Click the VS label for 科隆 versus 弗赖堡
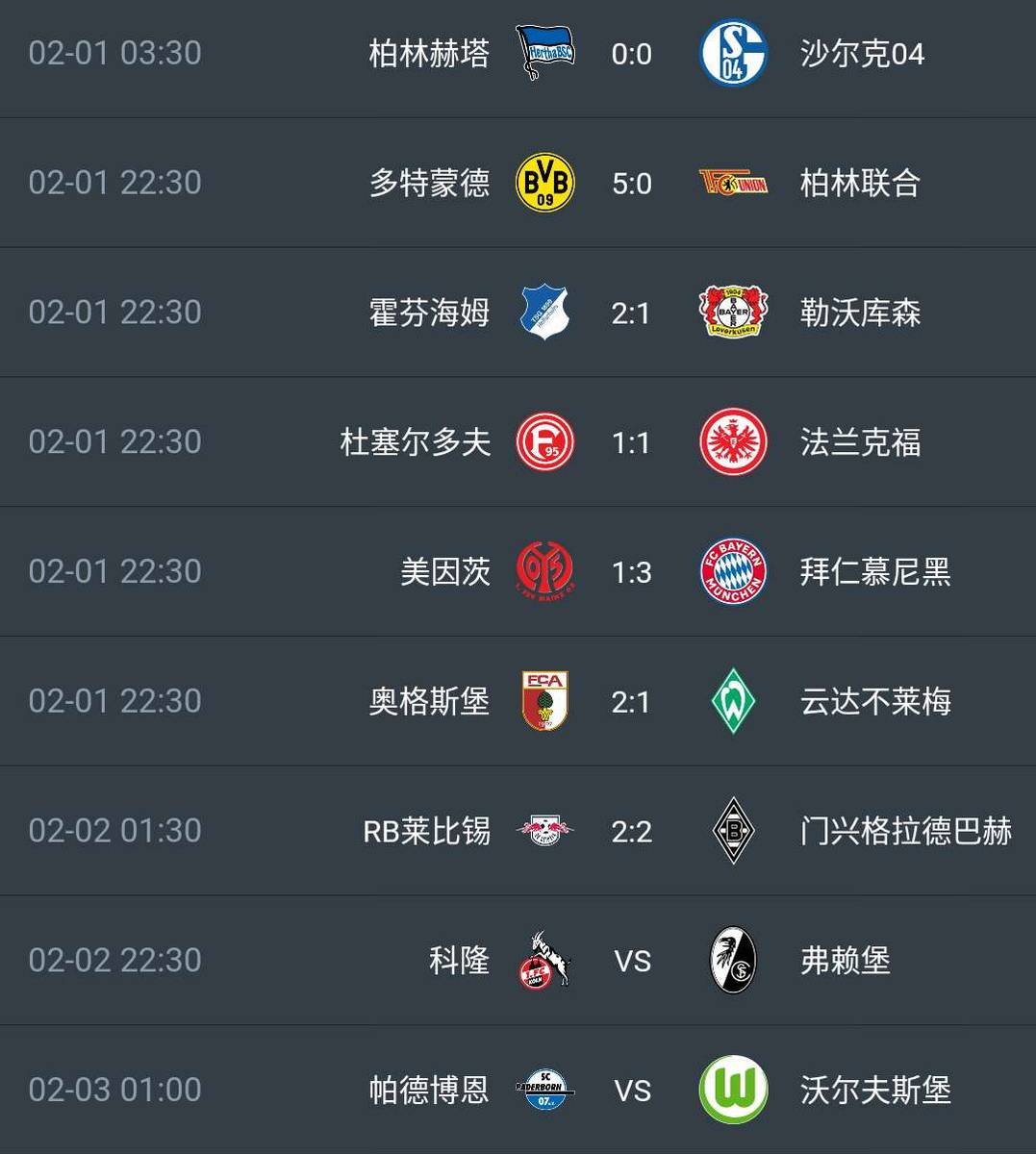1036x1154 pixels. coord(632,961)
